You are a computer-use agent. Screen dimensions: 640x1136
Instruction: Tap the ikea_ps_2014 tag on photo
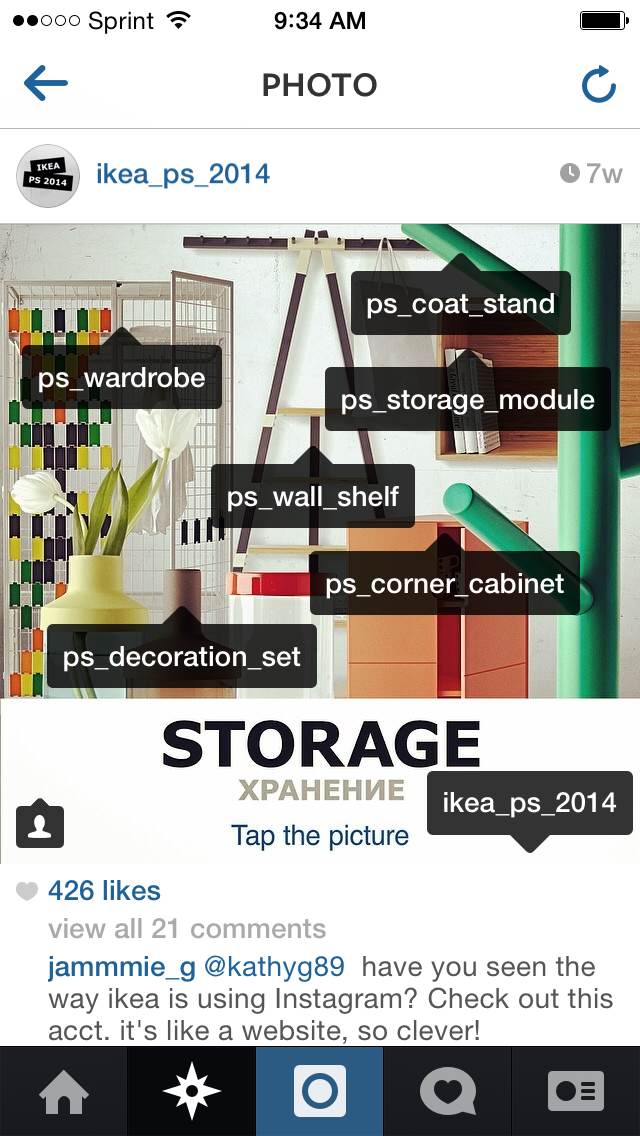point(529,802)
